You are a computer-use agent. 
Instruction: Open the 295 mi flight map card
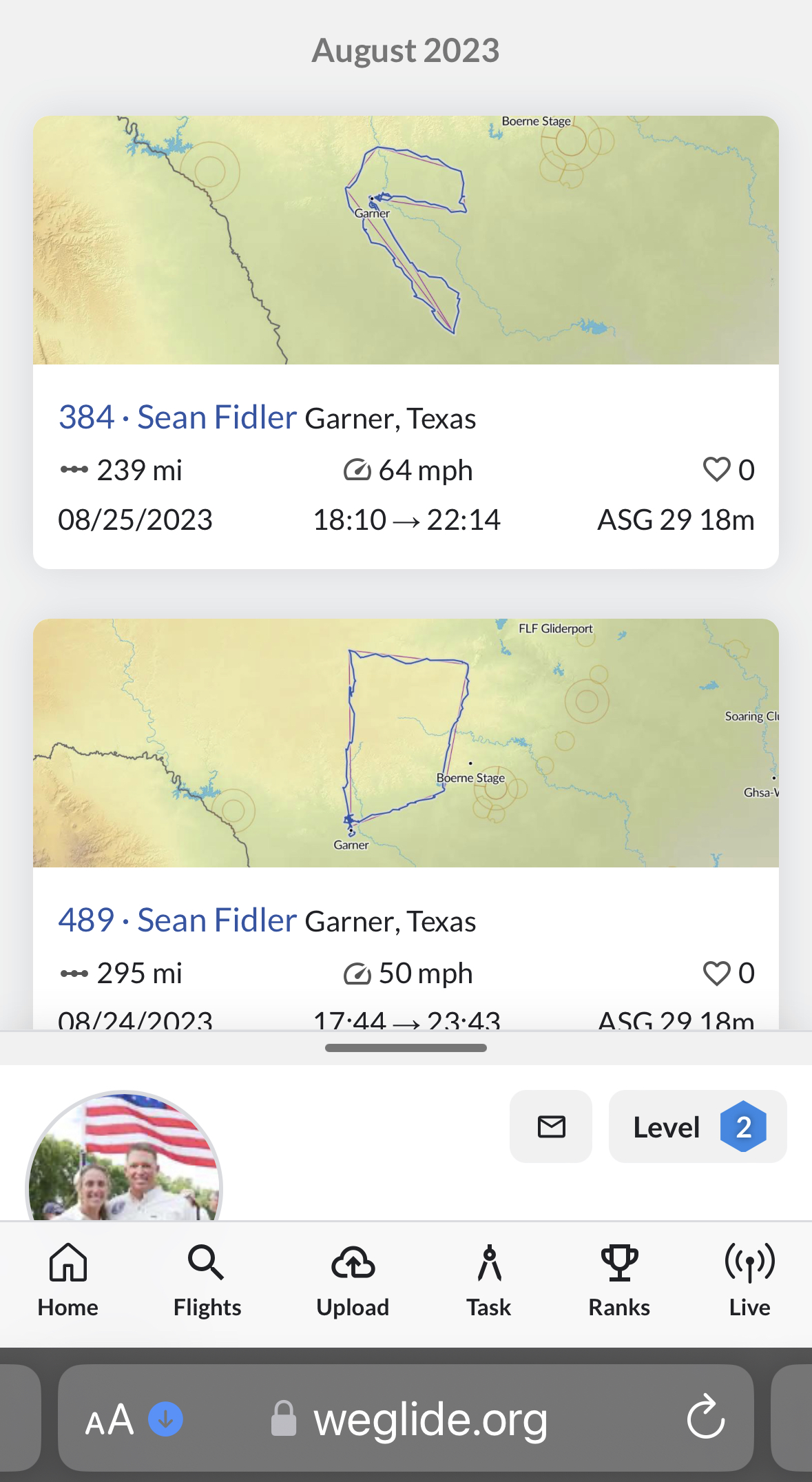coord(406,743)
